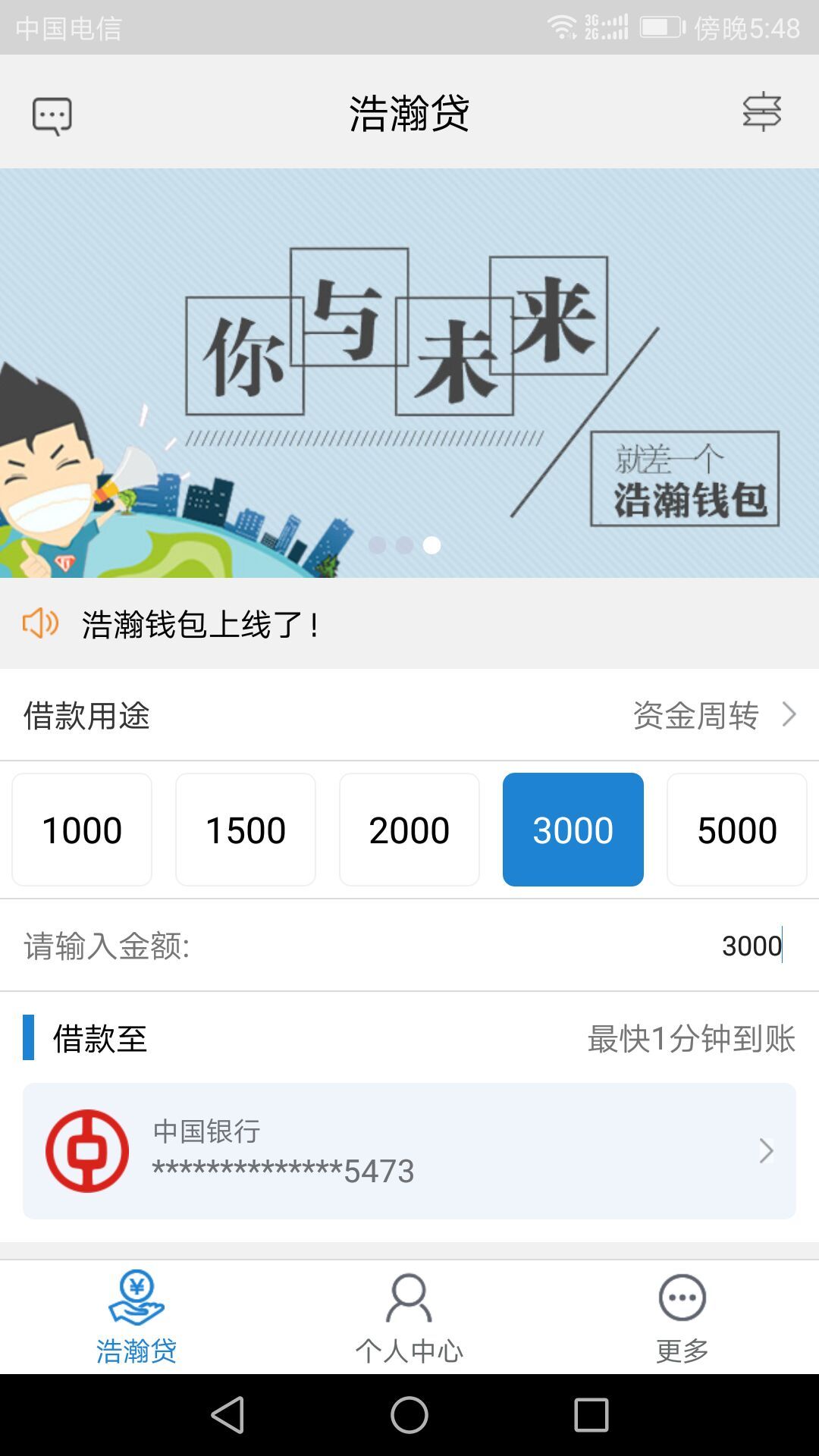The width and height of the screenshot is (819, 1456).
Task: Open the 你与未来 promotional banner
Action: 409,372
